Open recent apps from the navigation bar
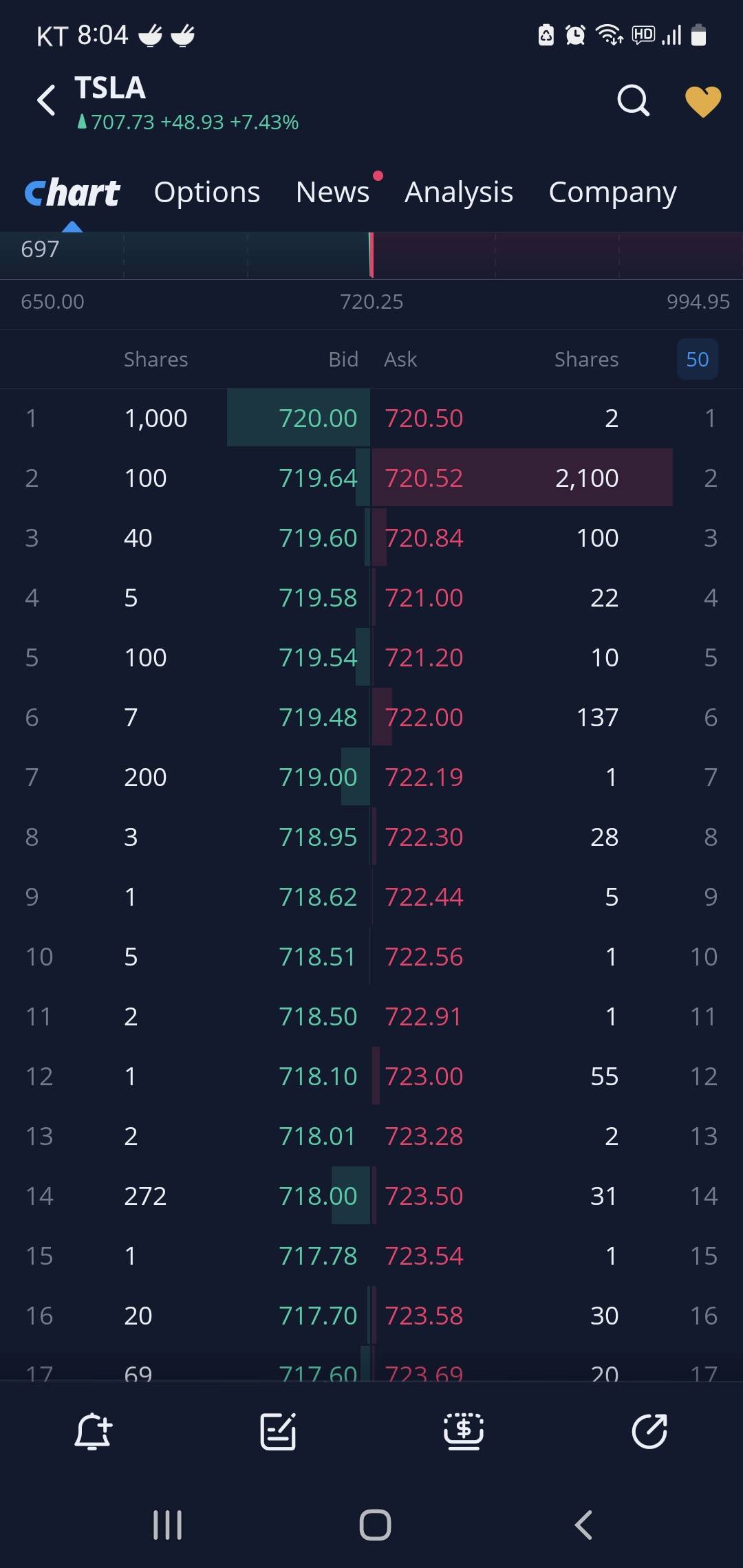 pos(167,1525)
